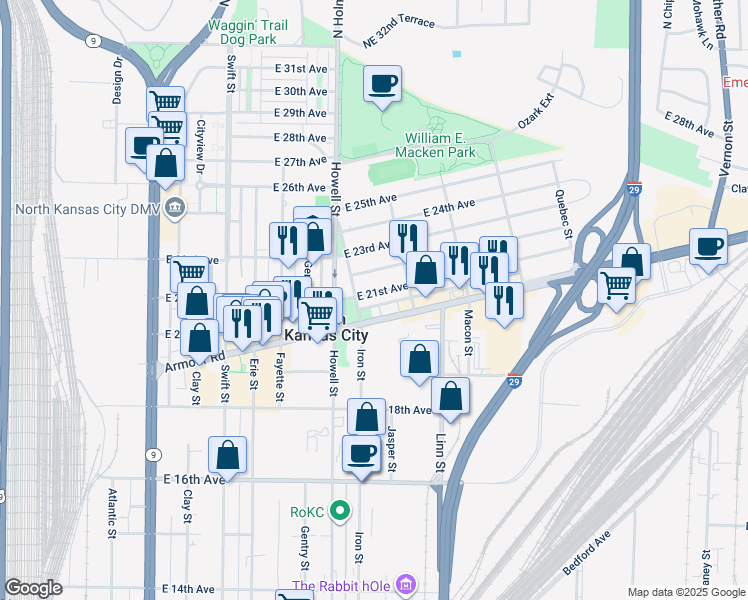The image size is (748, 600).
Task: Tap the grocery cart marker above Kansas City label
Action: [x=318, y=315]
